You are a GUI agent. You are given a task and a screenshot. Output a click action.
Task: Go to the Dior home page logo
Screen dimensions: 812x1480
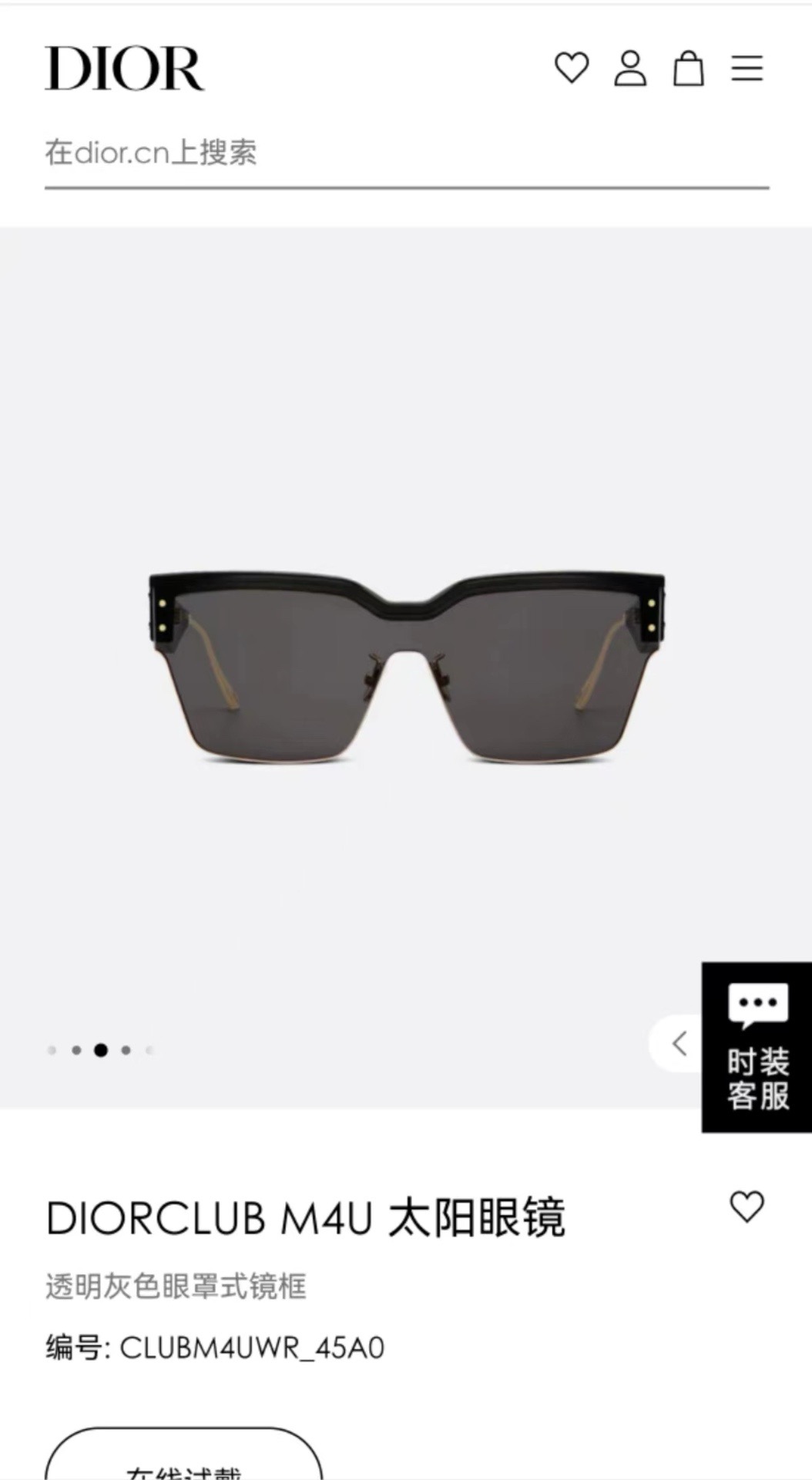tap(125, 68)
